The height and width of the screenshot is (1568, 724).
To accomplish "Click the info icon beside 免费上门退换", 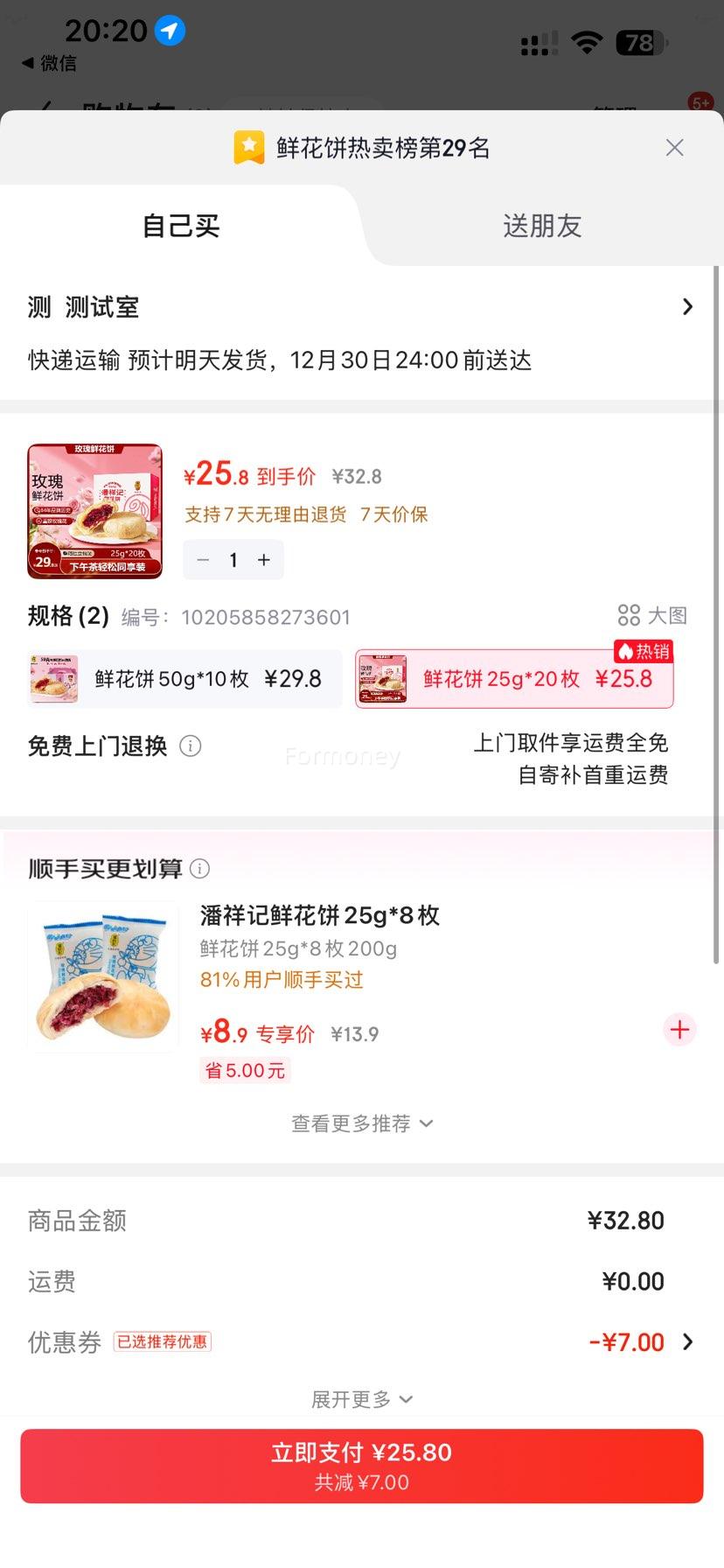I will coord(190,746).
